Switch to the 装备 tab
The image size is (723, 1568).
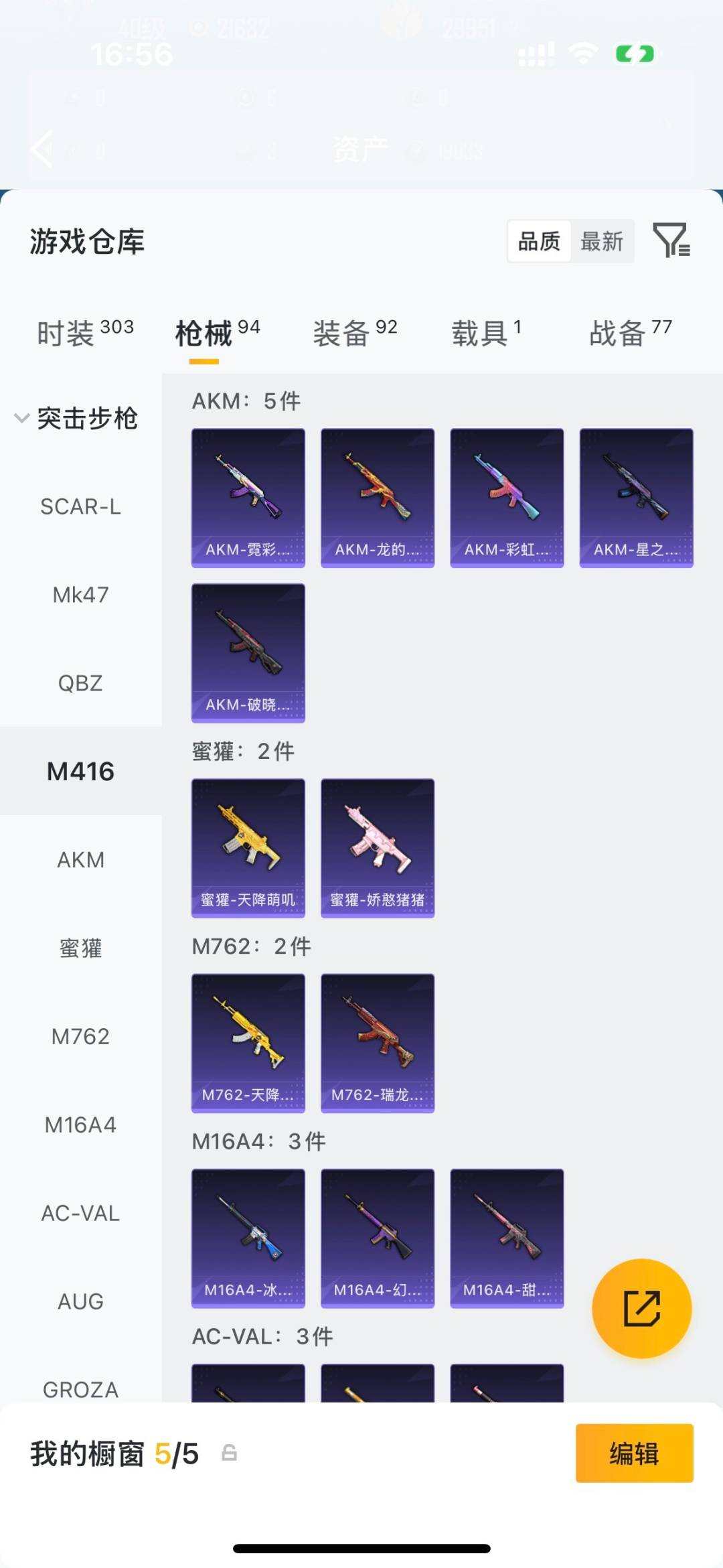pyautogui.click(x=355, y=333)
